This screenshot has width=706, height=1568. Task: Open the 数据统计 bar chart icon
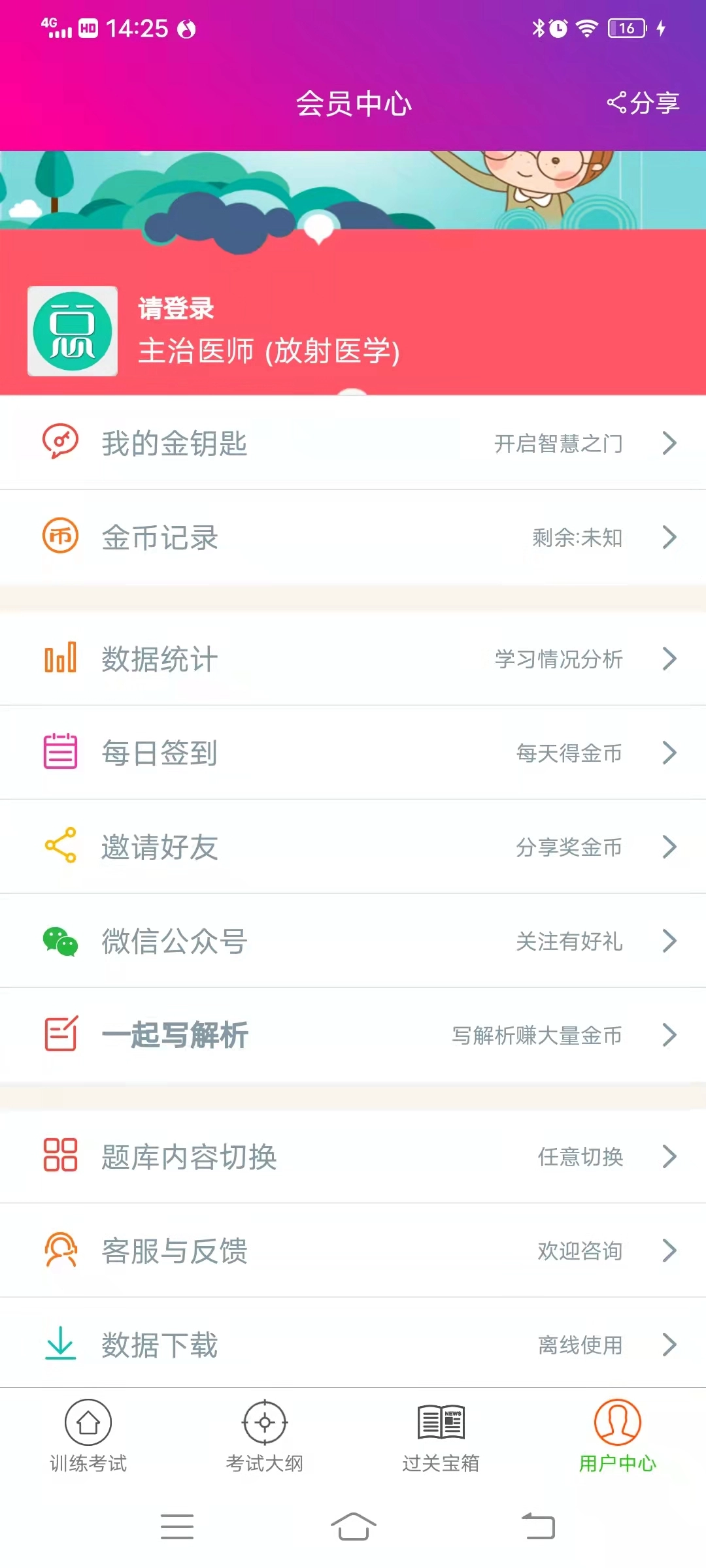59,659
